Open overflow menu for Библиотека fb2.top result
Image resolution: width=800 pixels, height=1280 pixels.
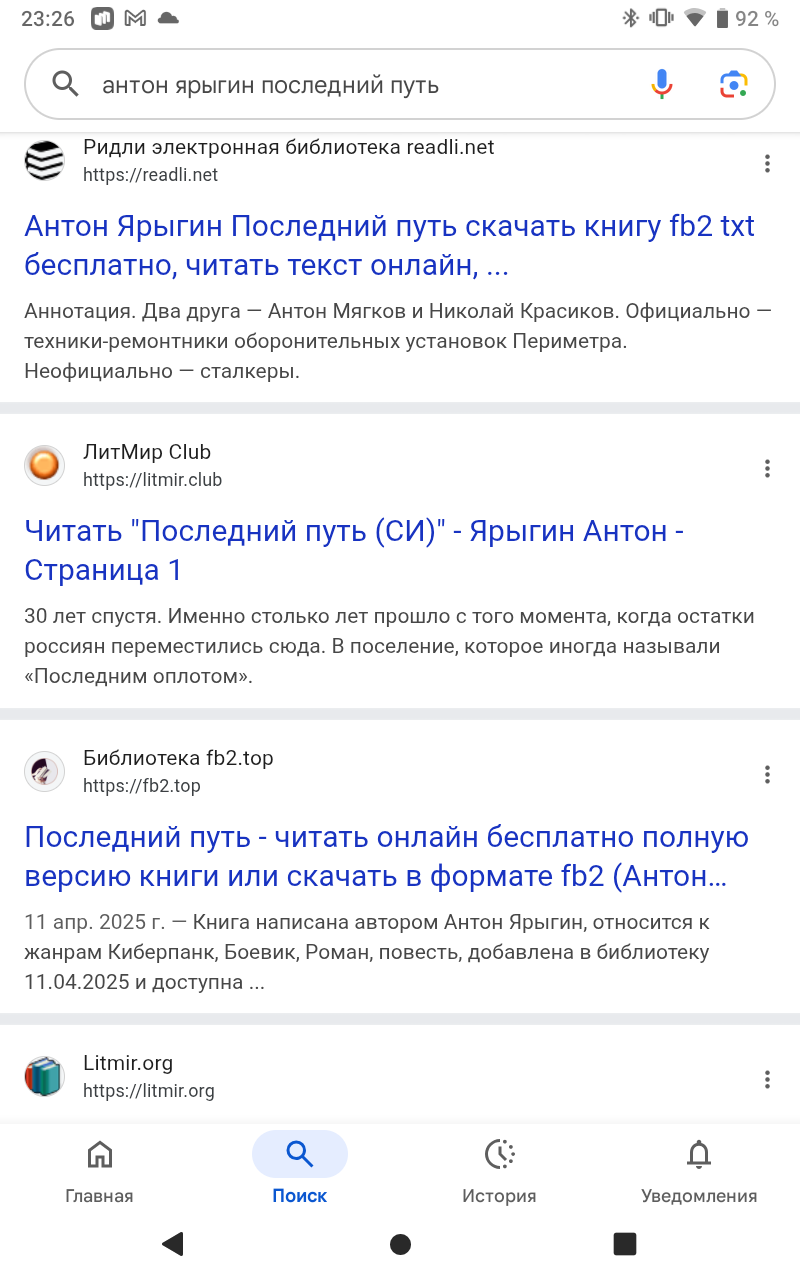[767, 774]
